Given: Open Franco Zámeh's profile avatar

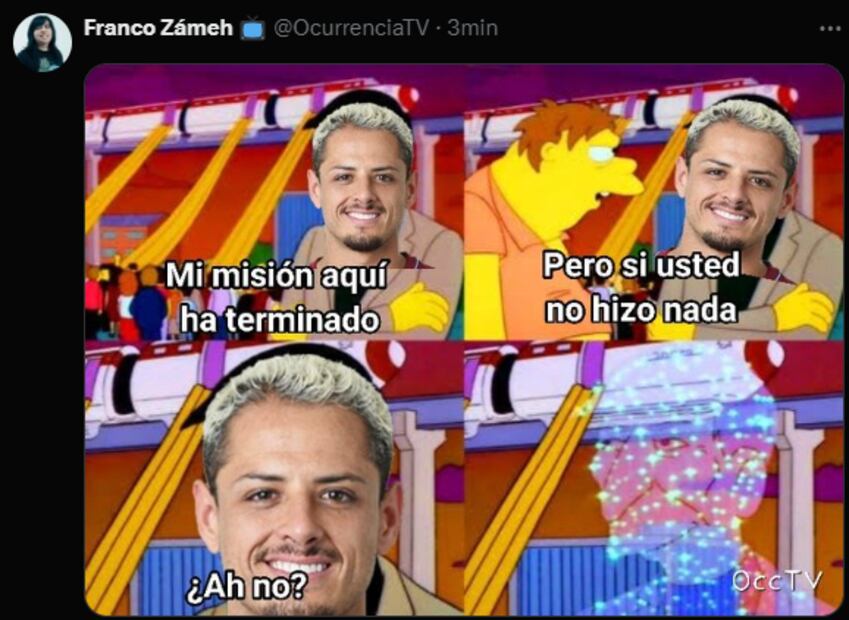Looking at the screenshot, I should coord(42,42).
